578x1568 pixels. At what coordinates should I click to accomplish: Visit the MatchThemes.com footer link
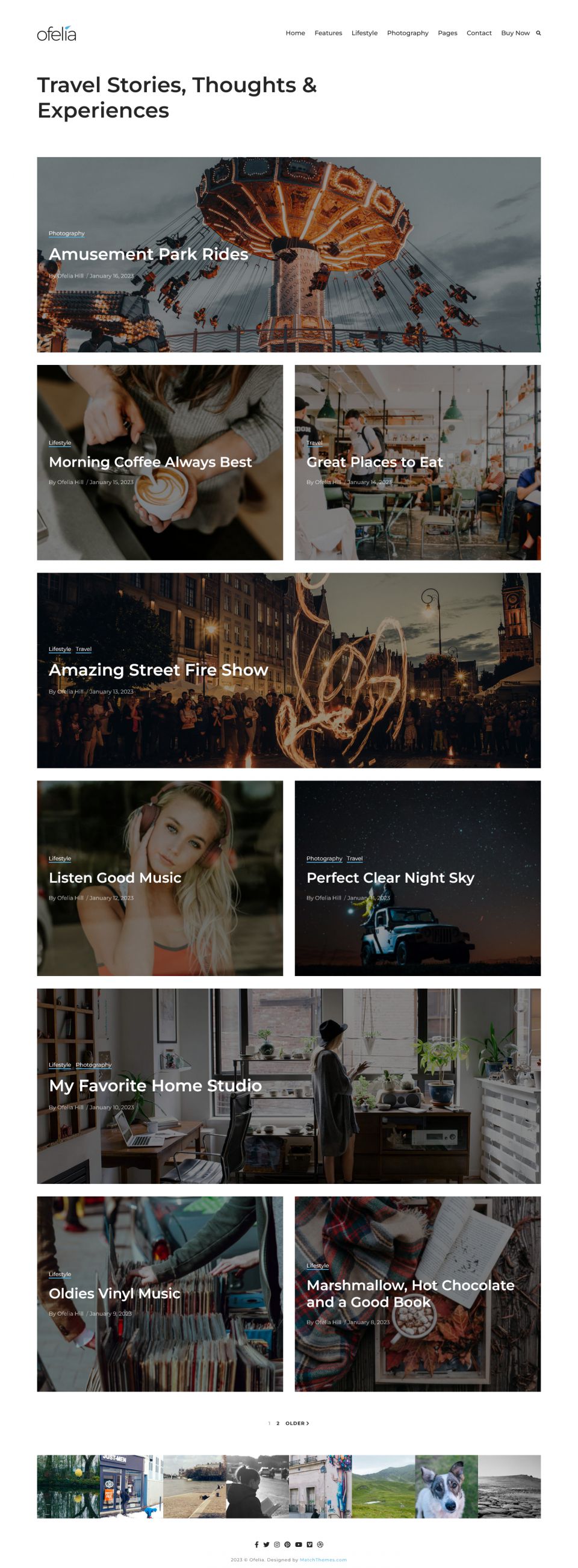click(323, 1560)
